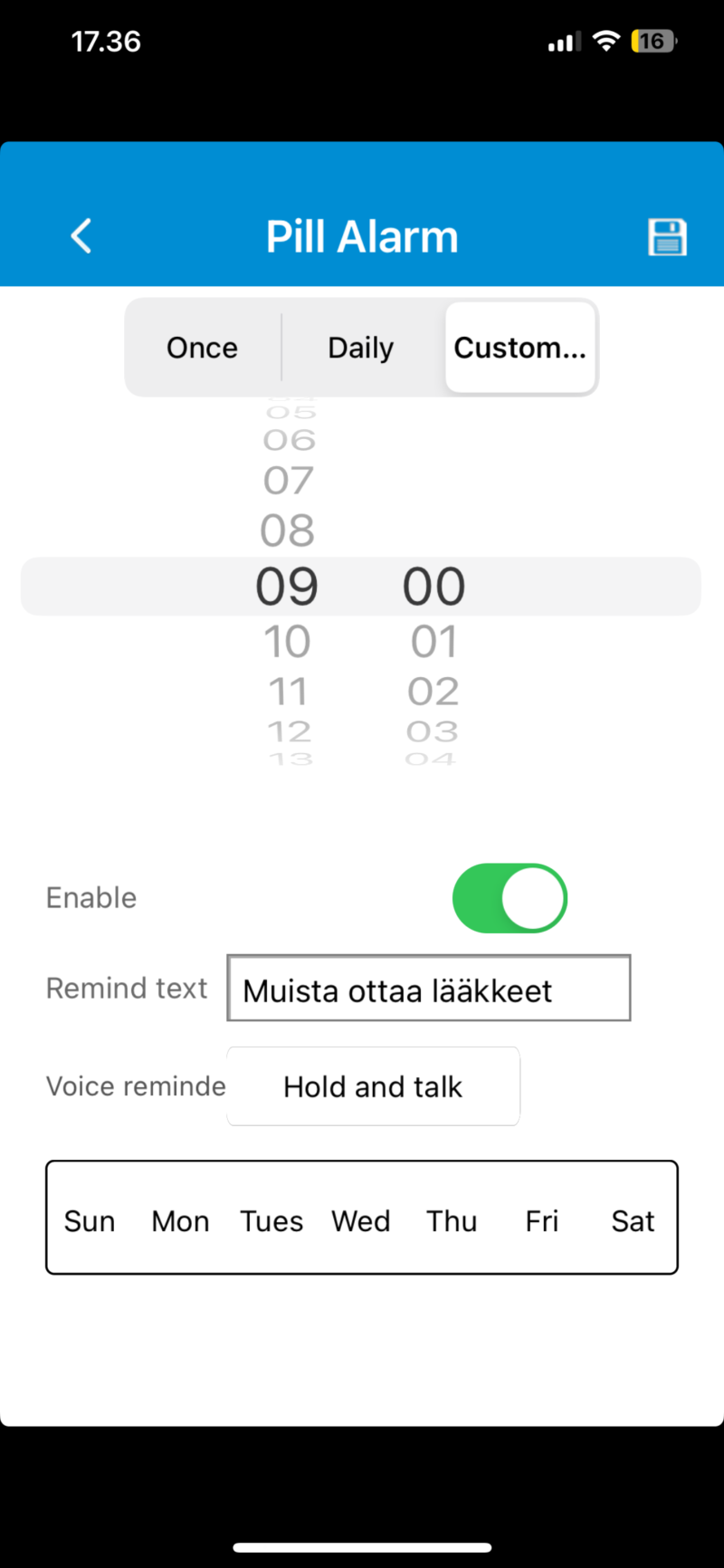Image resolution: width=724 pixels, height=1568 pixels.
Task: Switch to the Once repeat mode
Action: (x=202, y=347)
